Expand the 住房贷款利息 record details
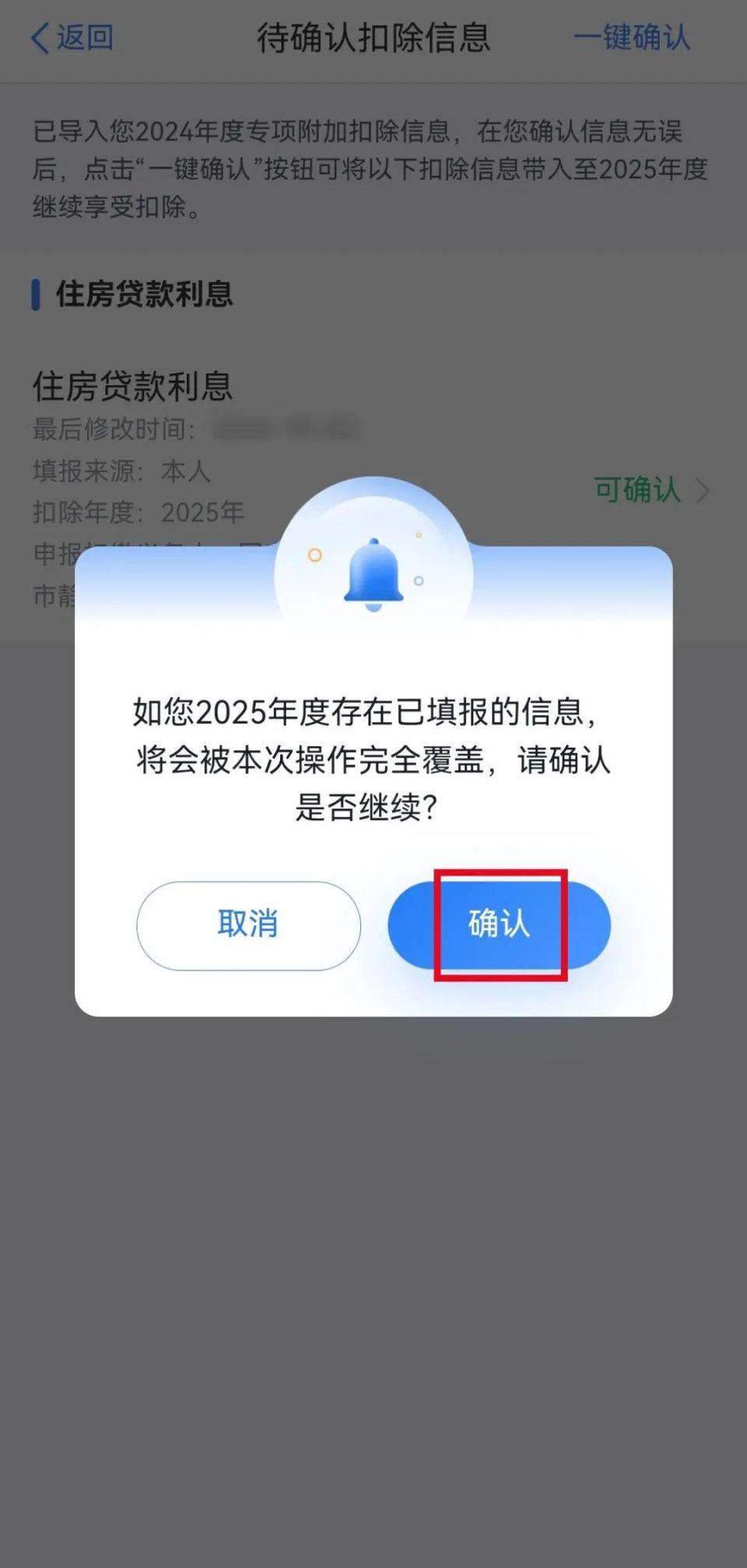Viewport: 747px width, 1568px height. (x=132, y=384)
